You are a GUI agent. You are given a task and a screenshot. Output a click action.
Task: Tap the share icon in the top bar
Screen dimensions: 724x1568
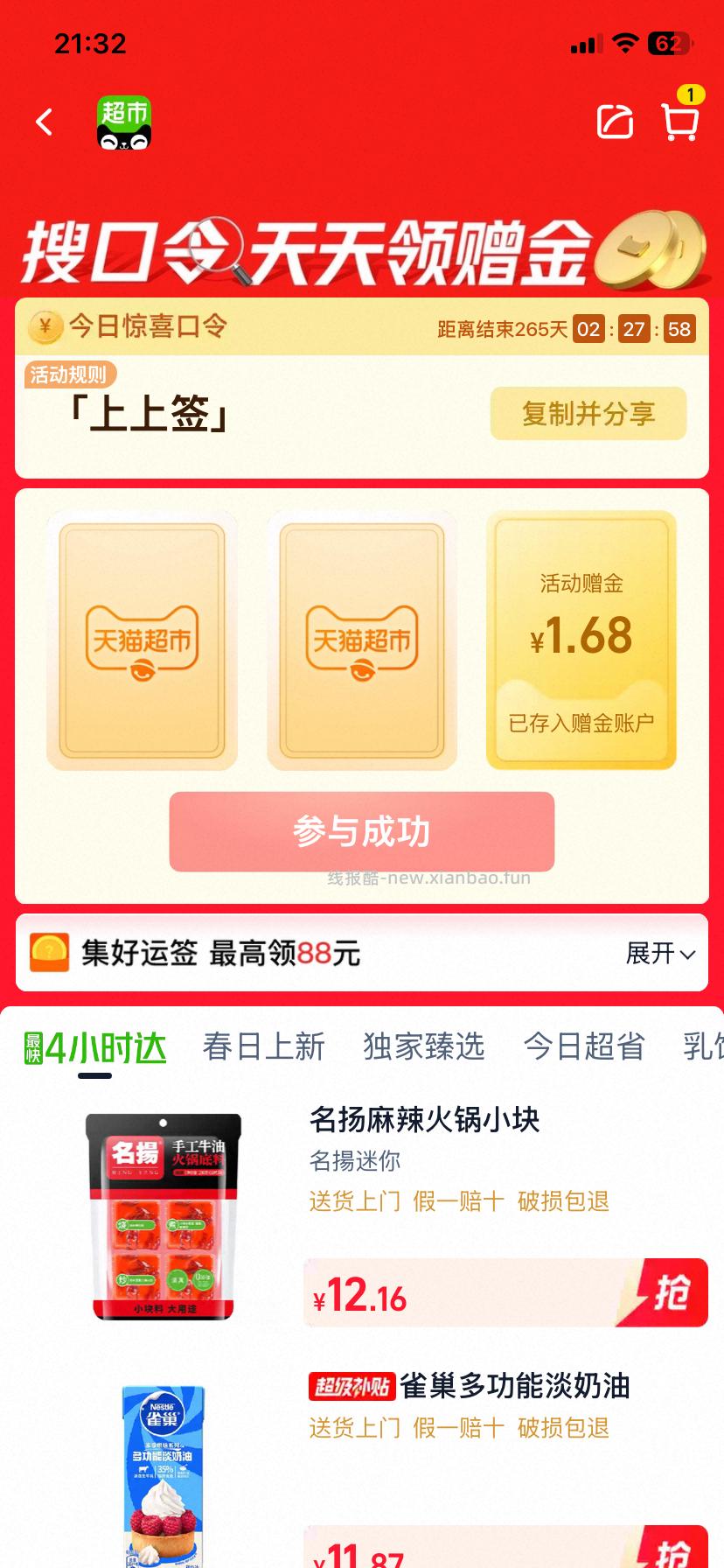pyautogui.click(x=615, y=122)
